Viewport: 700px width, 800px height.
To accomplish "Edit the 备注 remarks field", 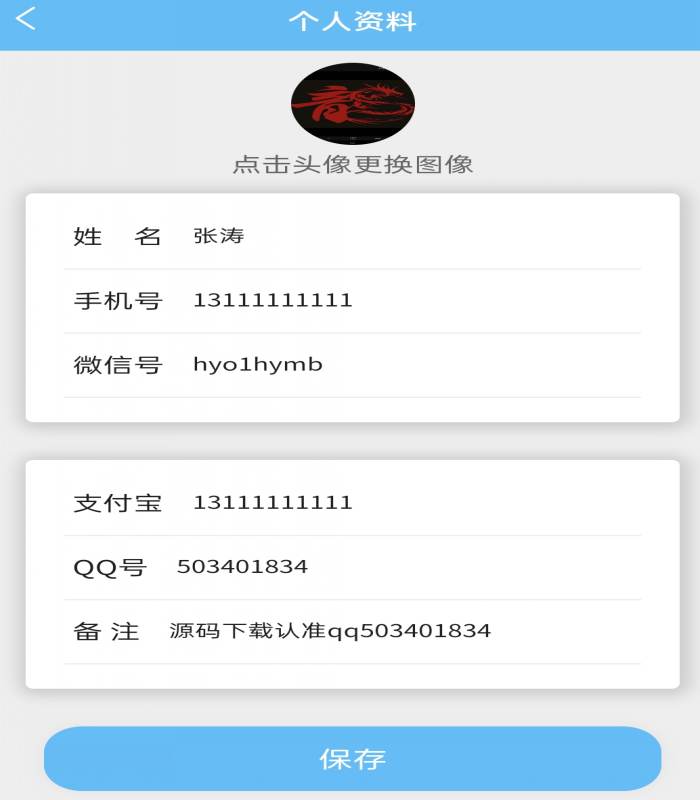I will 400,631.
